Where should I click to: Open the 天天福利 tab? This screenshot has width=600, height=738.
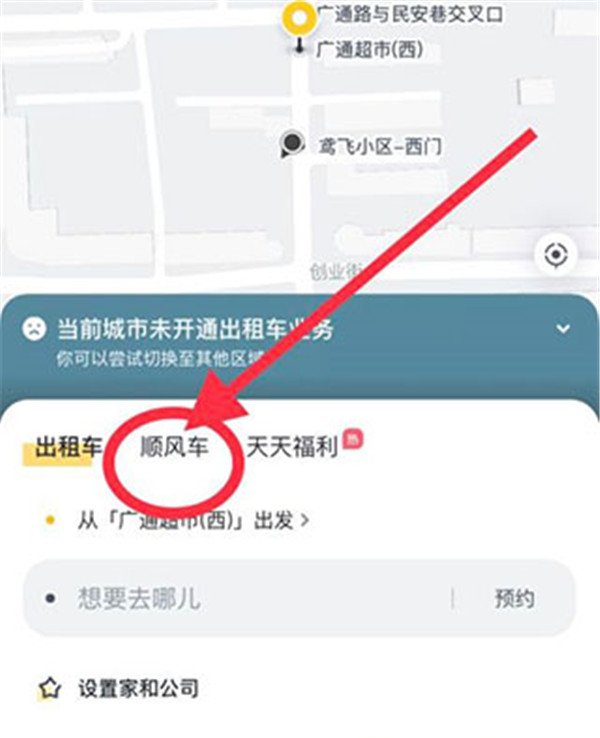pos(292,447)
